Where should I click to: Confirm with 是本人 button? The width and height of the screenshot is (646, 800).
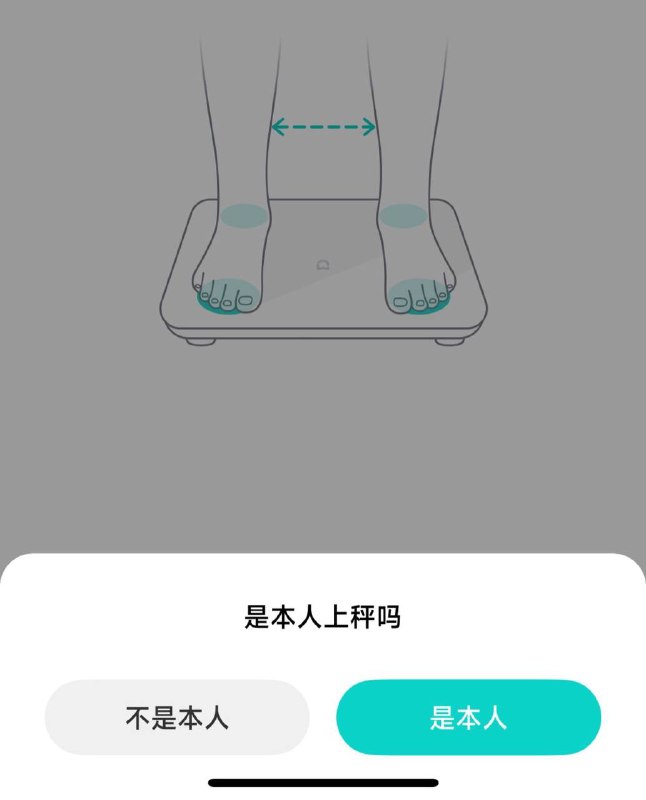coord(468,717)
